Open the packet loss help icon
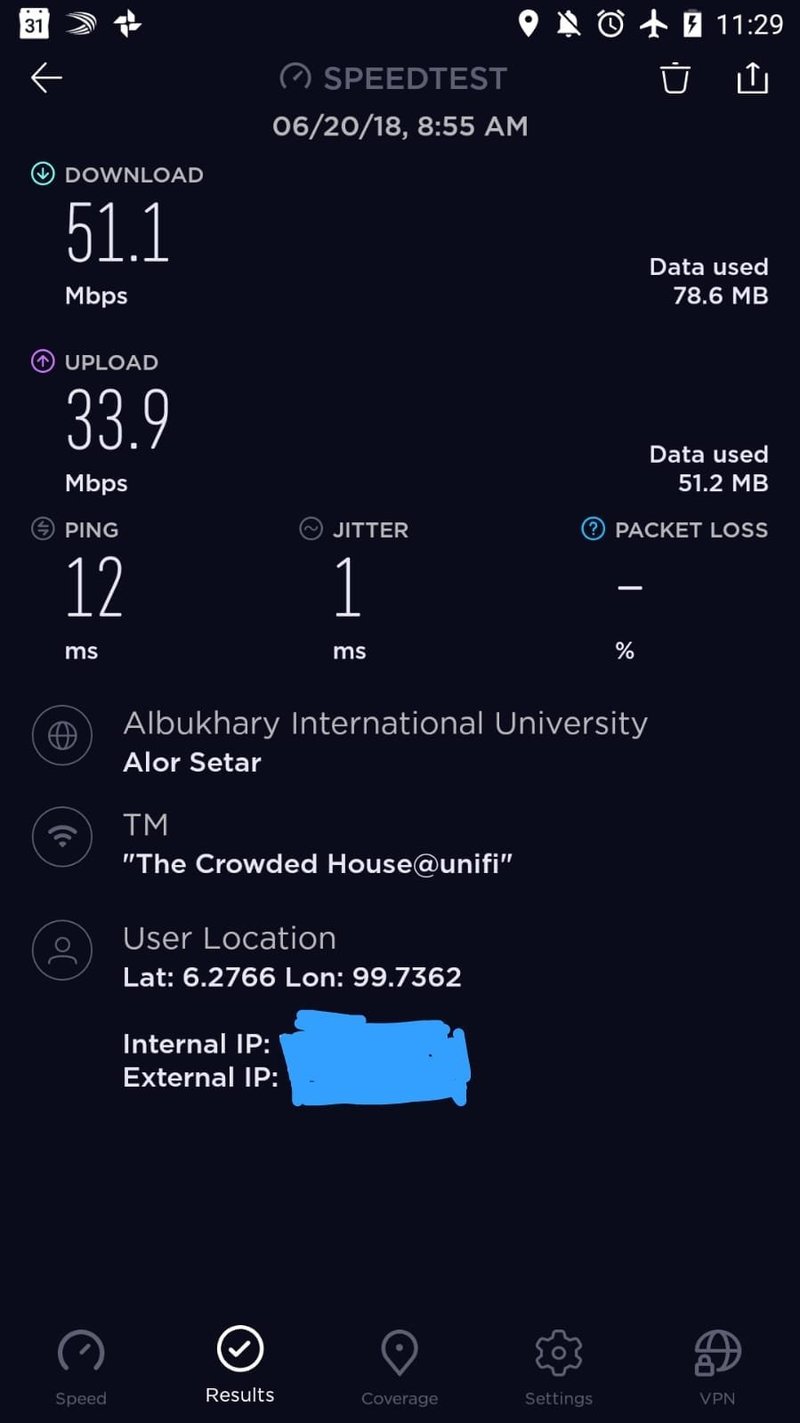The width and height of the screenshot is (800, 1423). [593, 529]
